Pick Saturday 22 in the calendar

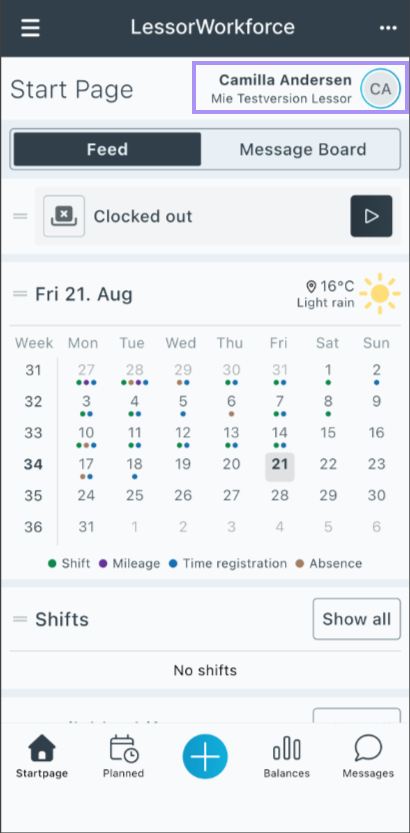[328, 464]
